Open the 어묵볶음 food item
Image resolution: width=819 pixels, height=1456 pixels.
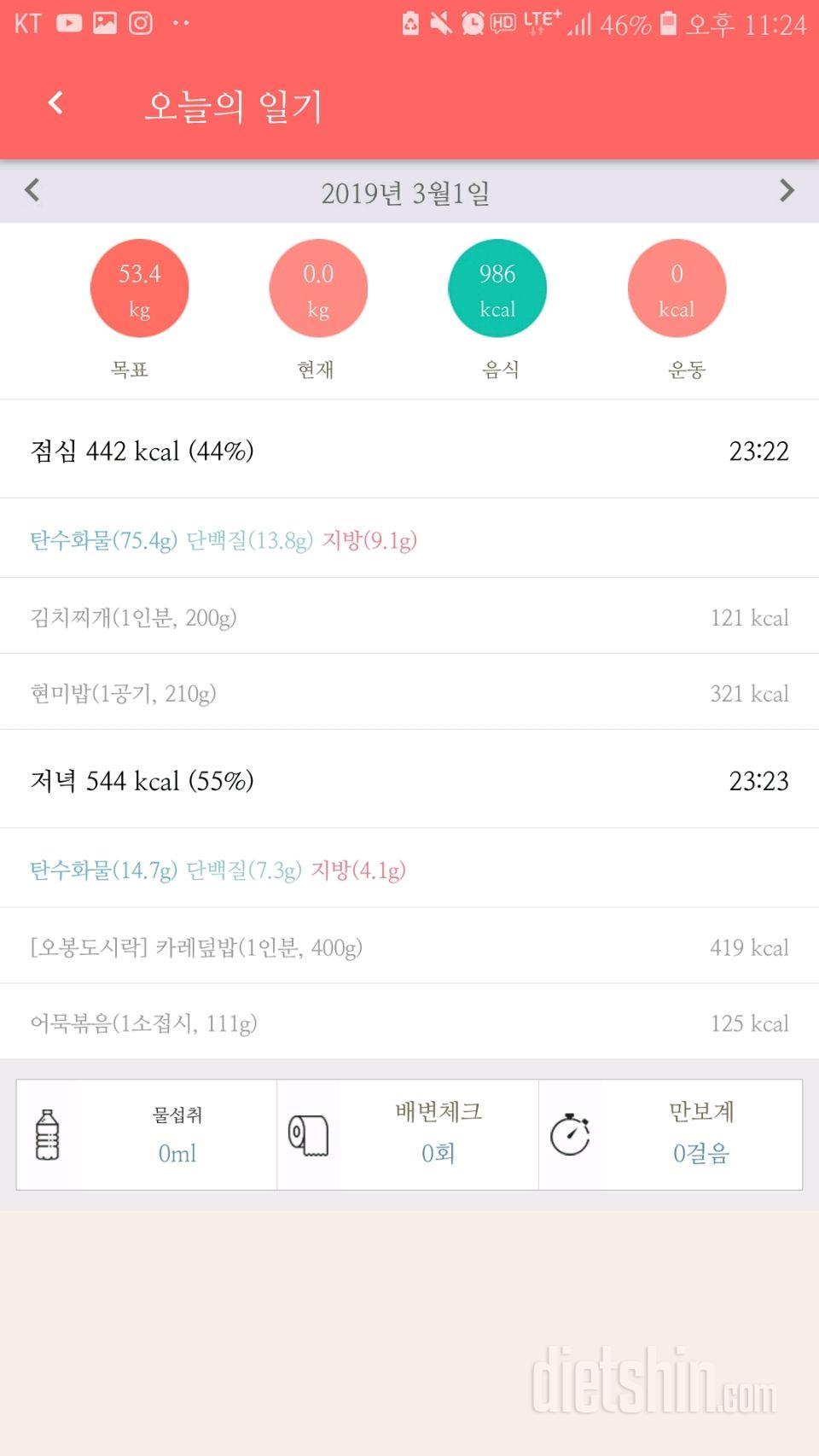point(409,1023)
